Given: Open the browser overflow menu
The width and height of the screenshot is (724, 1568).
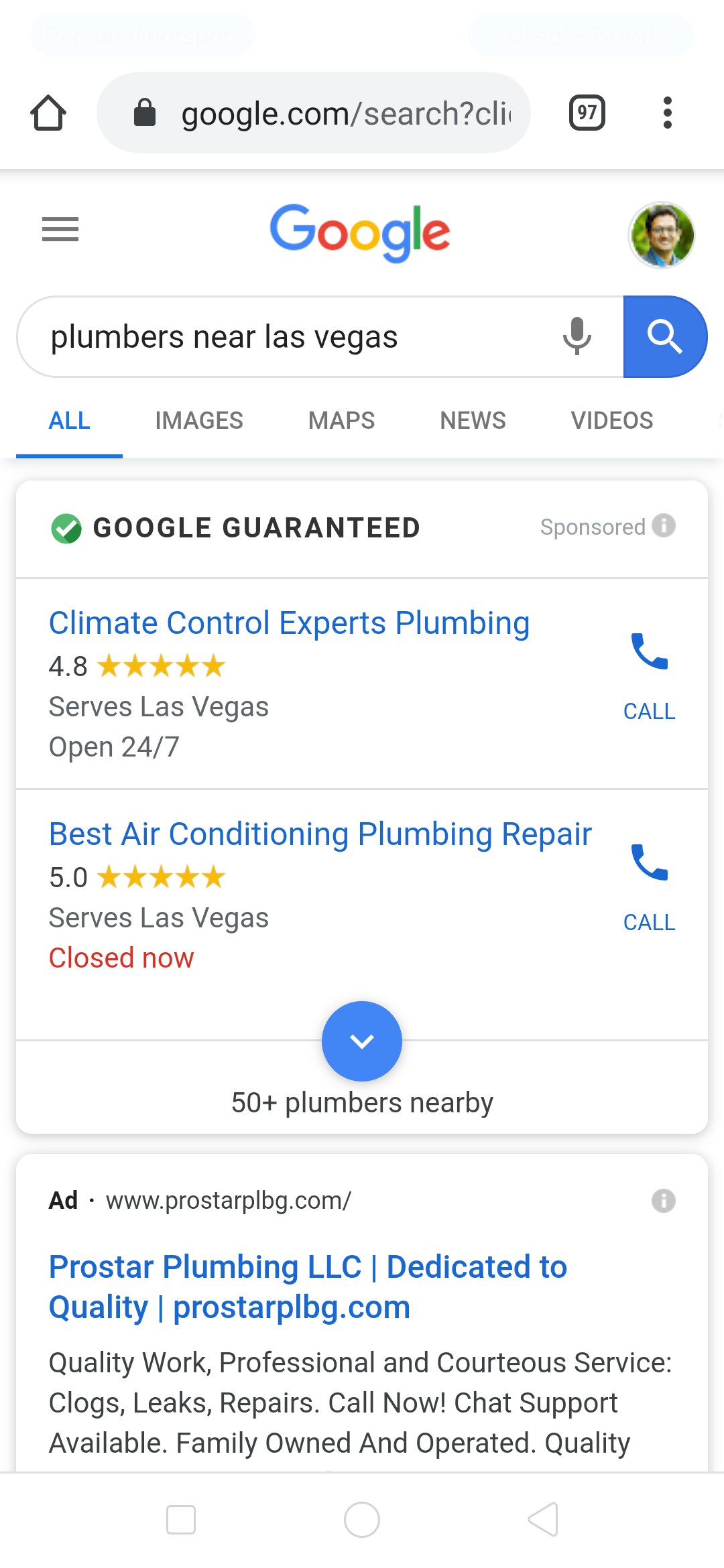Looking at the screenshot, I should (666, 113).
